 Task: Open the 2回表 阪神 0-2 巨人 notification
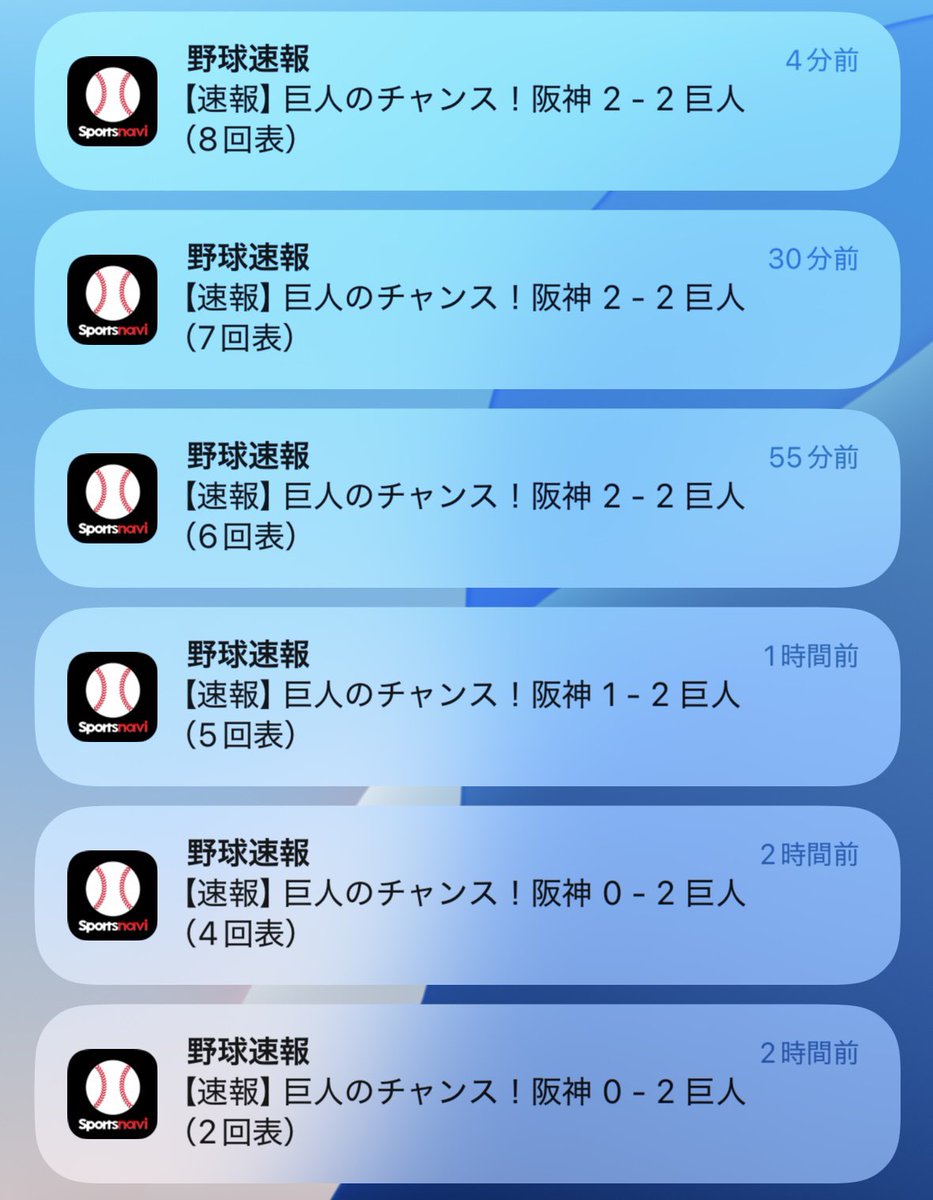(x=466, y=1092)
